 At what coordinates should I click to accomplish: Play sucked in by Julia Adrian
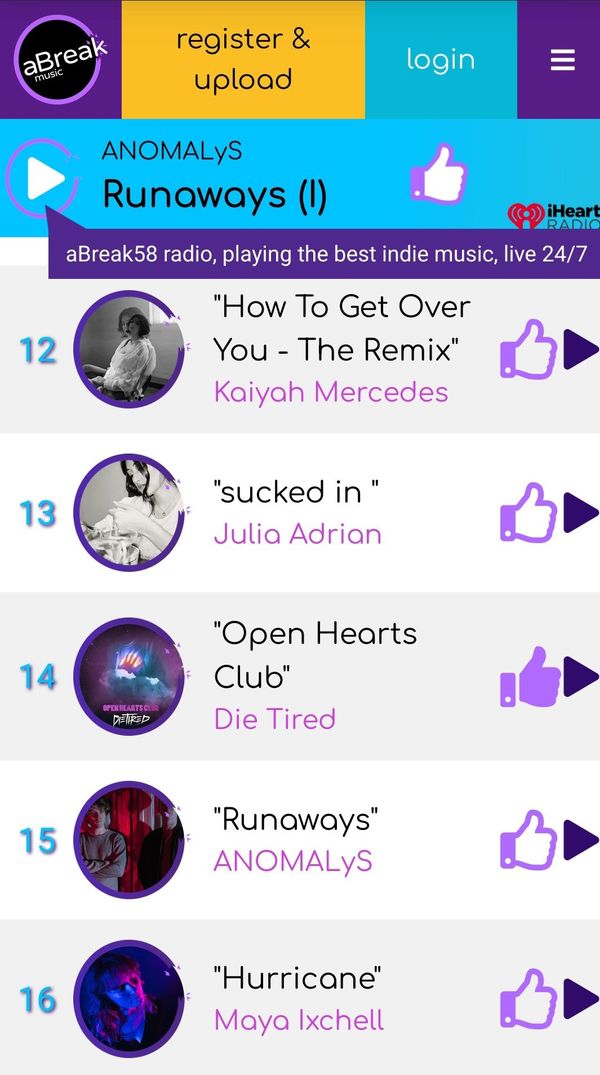(580, 513)
